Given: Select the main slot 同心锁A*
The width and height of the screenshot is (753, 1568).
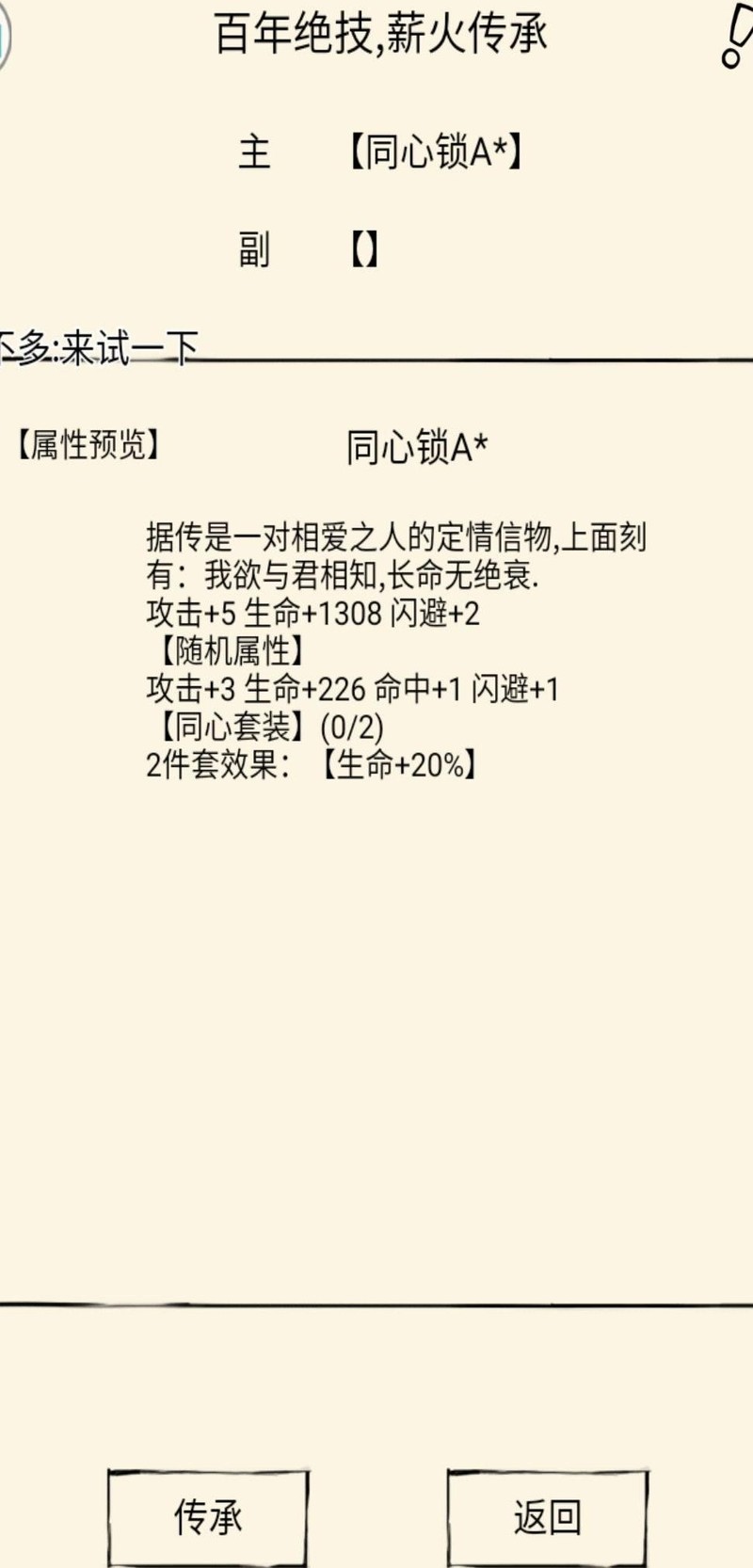Looking at the screenshot, I should pos(435,152).
